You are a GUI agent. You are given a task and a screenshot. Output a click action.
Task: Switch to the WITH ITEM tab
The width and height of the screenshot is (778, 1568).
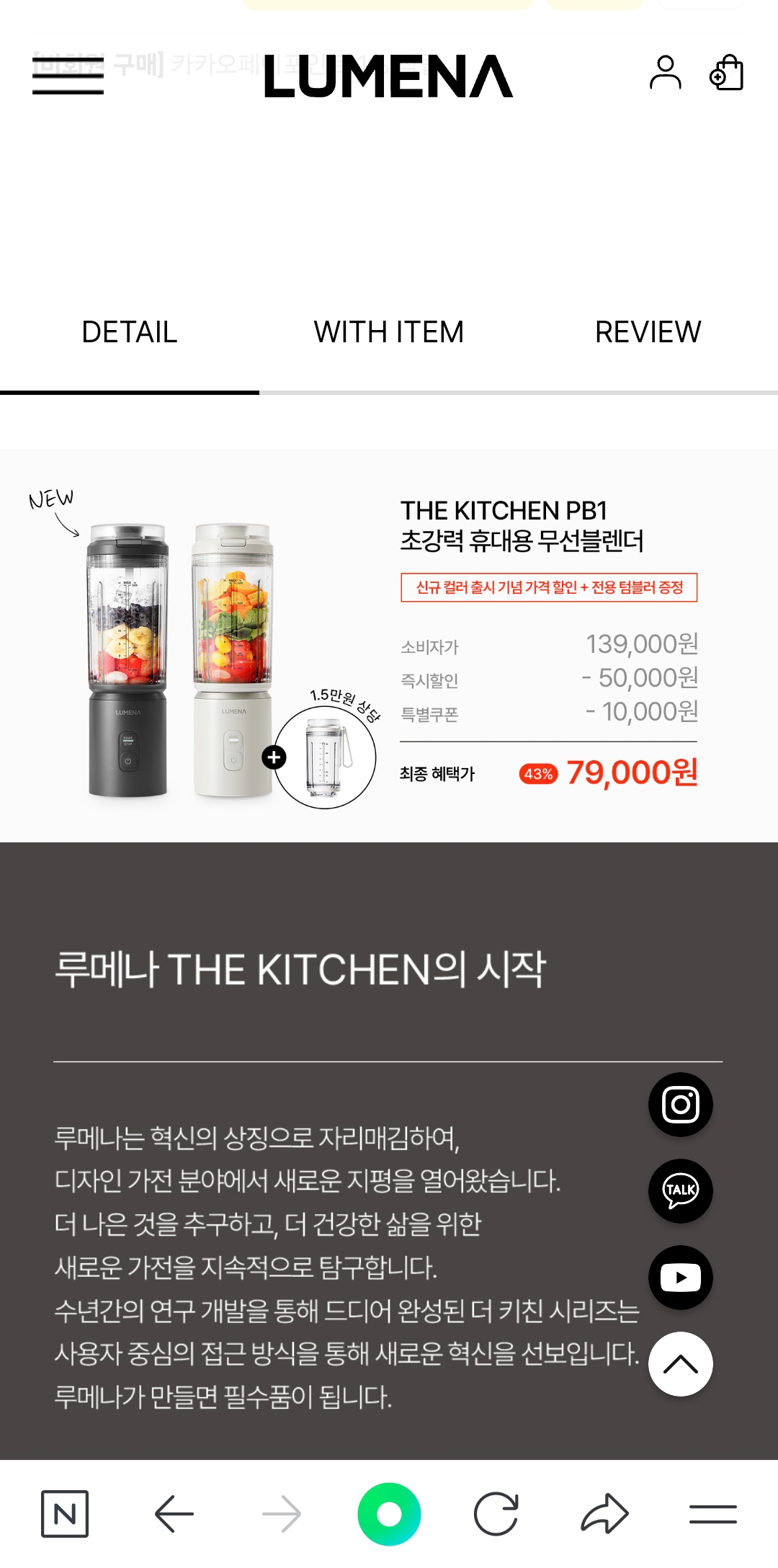point(389,332)
